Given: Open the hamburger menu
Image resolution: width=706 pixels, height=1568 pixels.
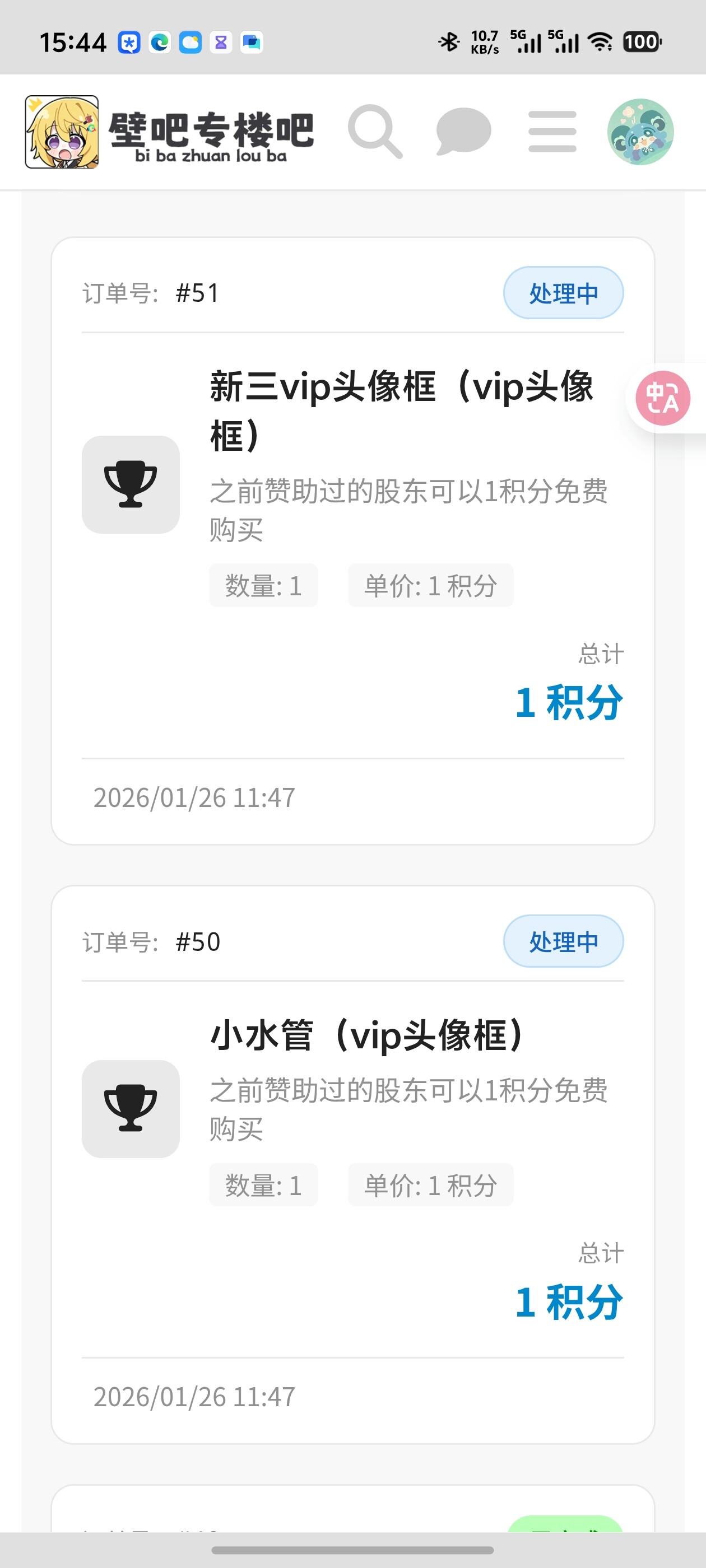Looking at the screenshot, I should (x=552, y=132).
